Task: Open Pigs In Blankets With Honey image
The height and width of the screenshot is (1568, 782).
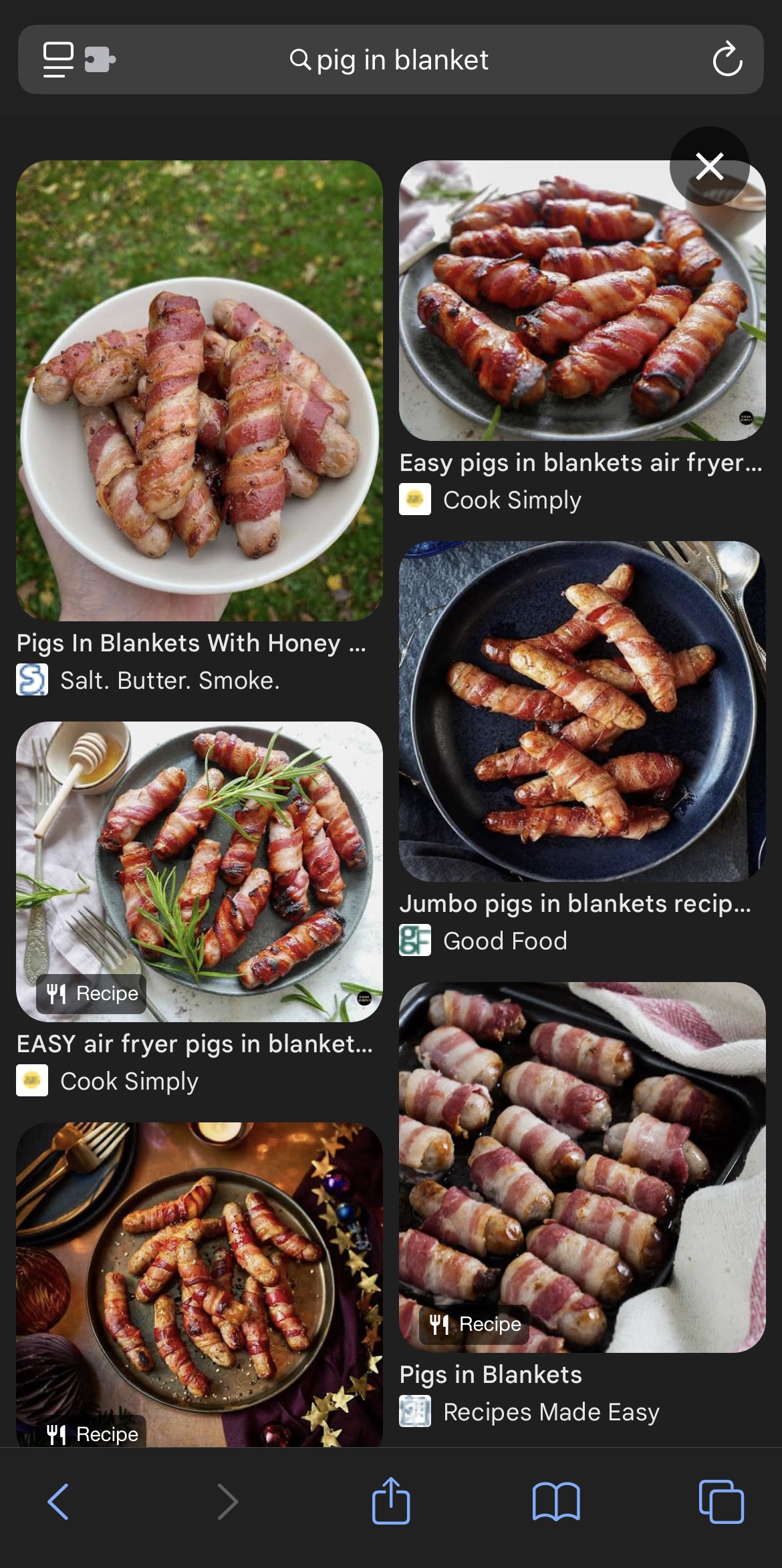Action: pos(199,390)
